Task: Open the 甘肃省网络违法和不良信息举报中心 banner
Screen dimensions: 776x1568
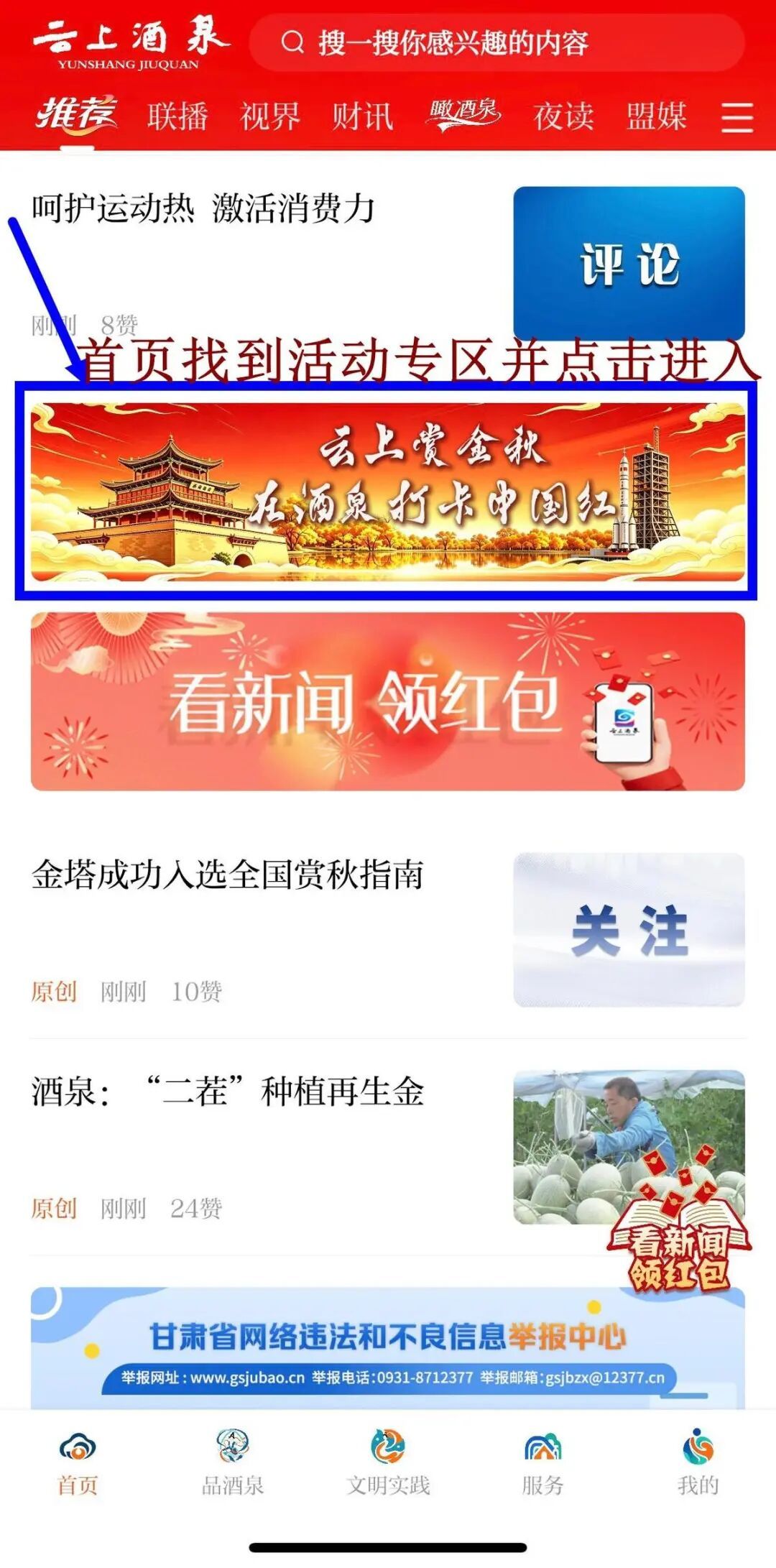Action: coord(387,1348)
